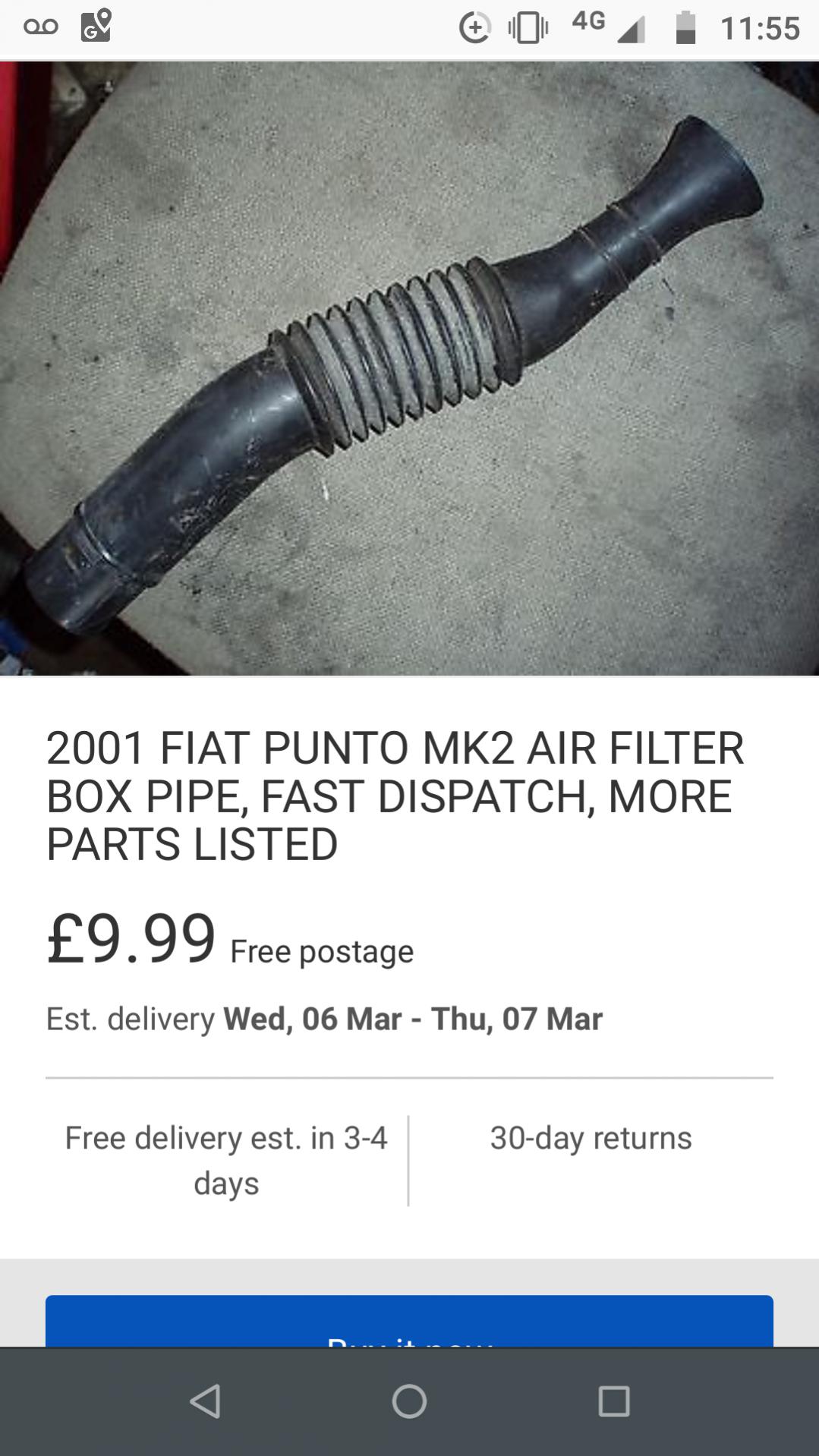Open the recent apps overview
Screen dimensions: 819x1456
pyautogui.click(x=614, y=1401)
